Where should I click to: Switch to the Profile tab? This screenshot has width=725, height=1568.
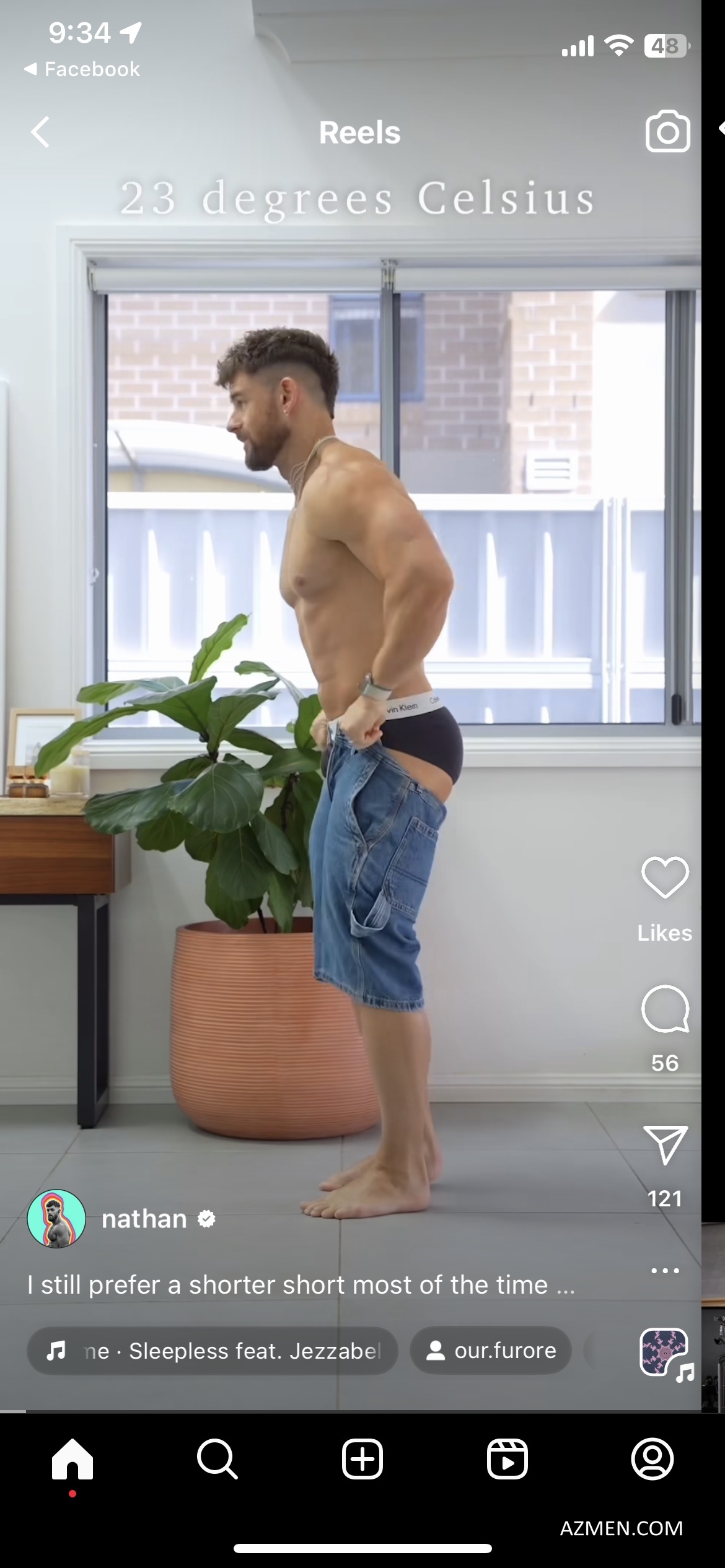click(652, 1459)
